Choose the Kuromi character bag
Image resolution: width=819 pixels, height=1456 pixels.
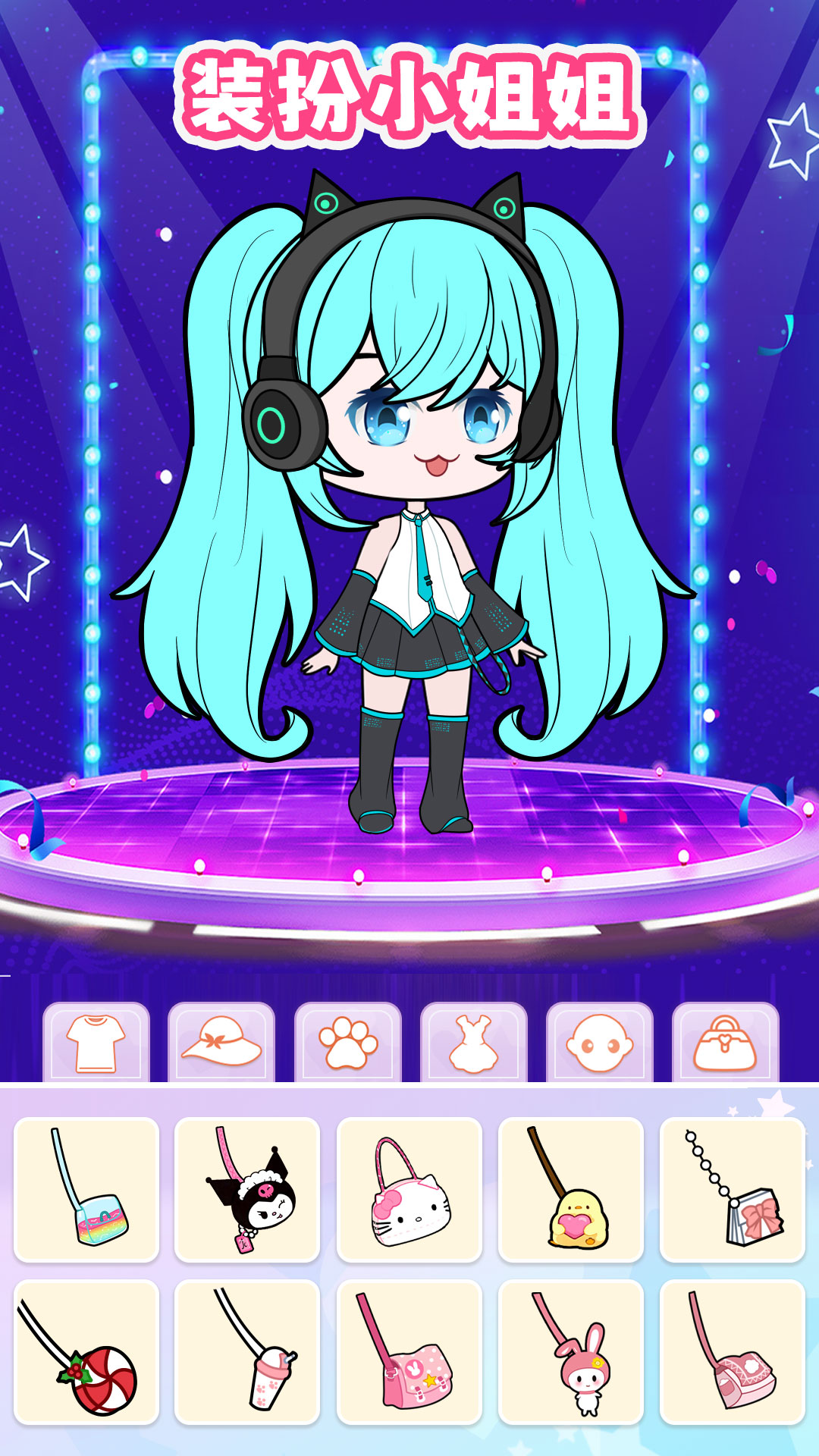pos(247,1189)
